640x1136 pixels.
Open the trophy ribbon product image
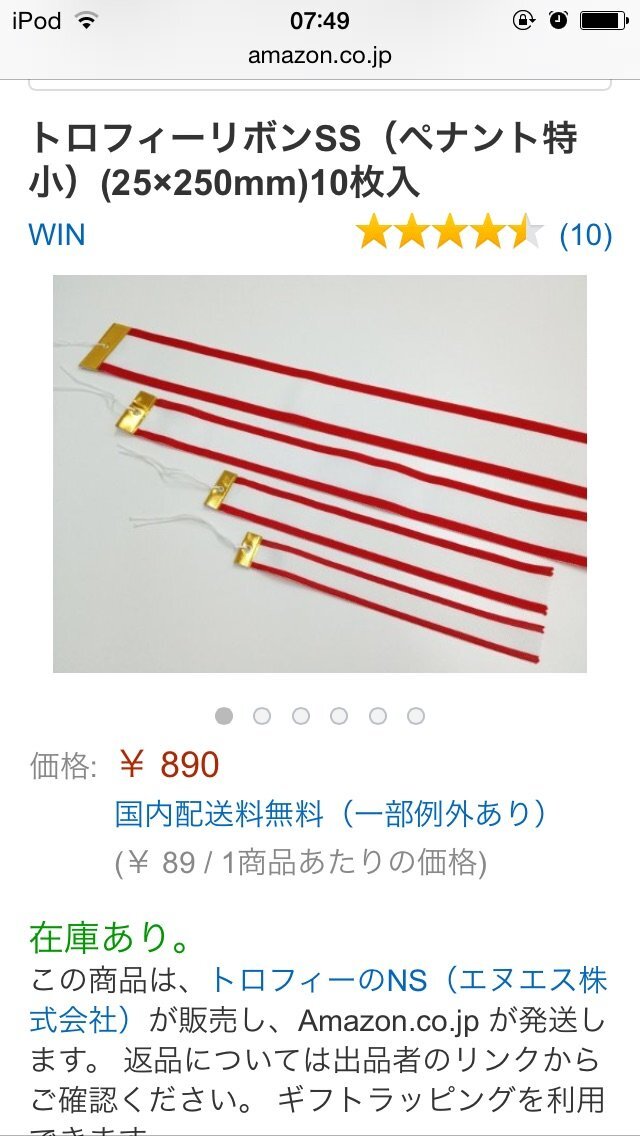pyautogui.click(x=320, y=474)
